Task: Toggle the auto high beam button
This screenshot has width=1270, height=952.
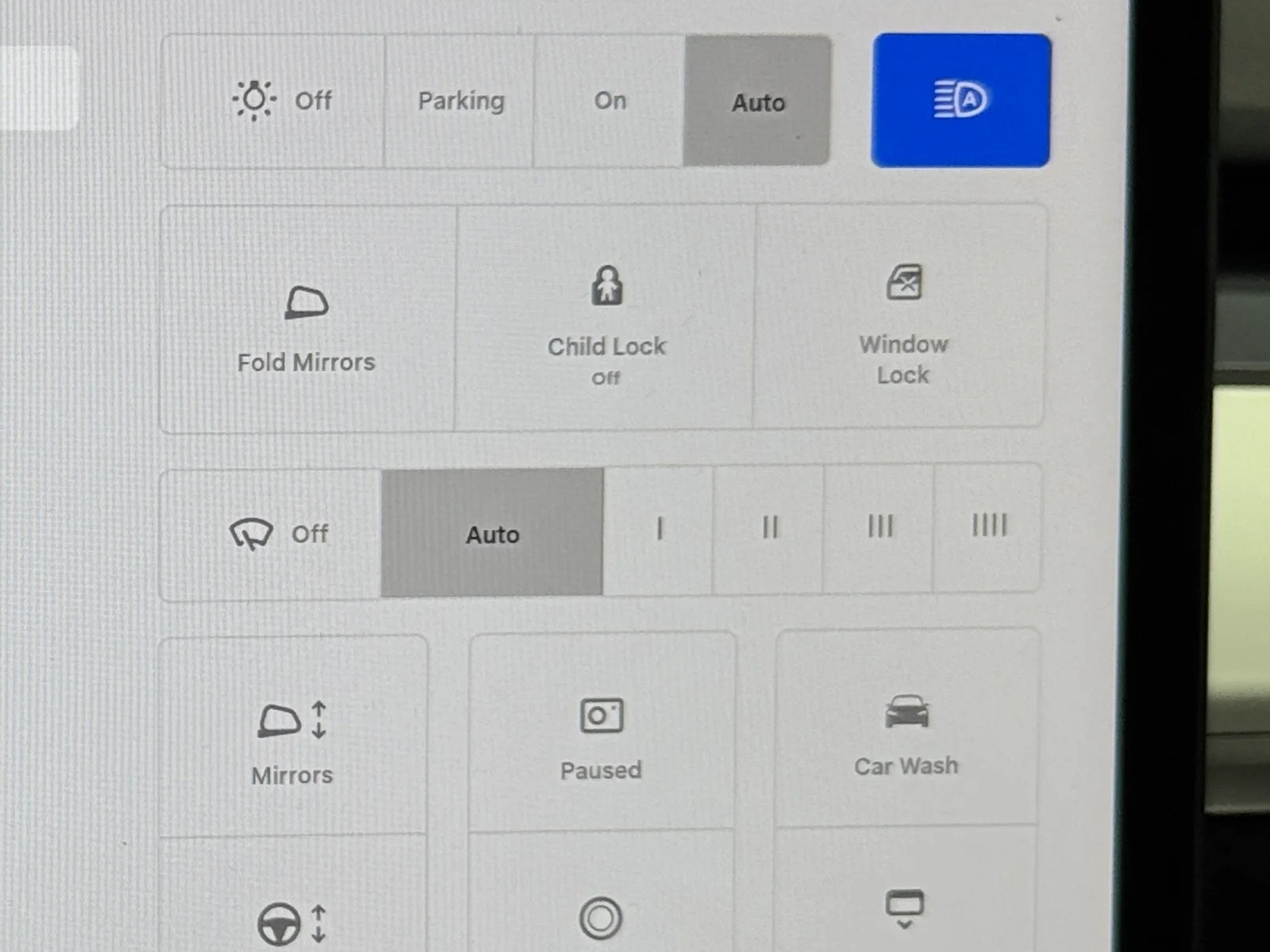Action: pos(960,101)
